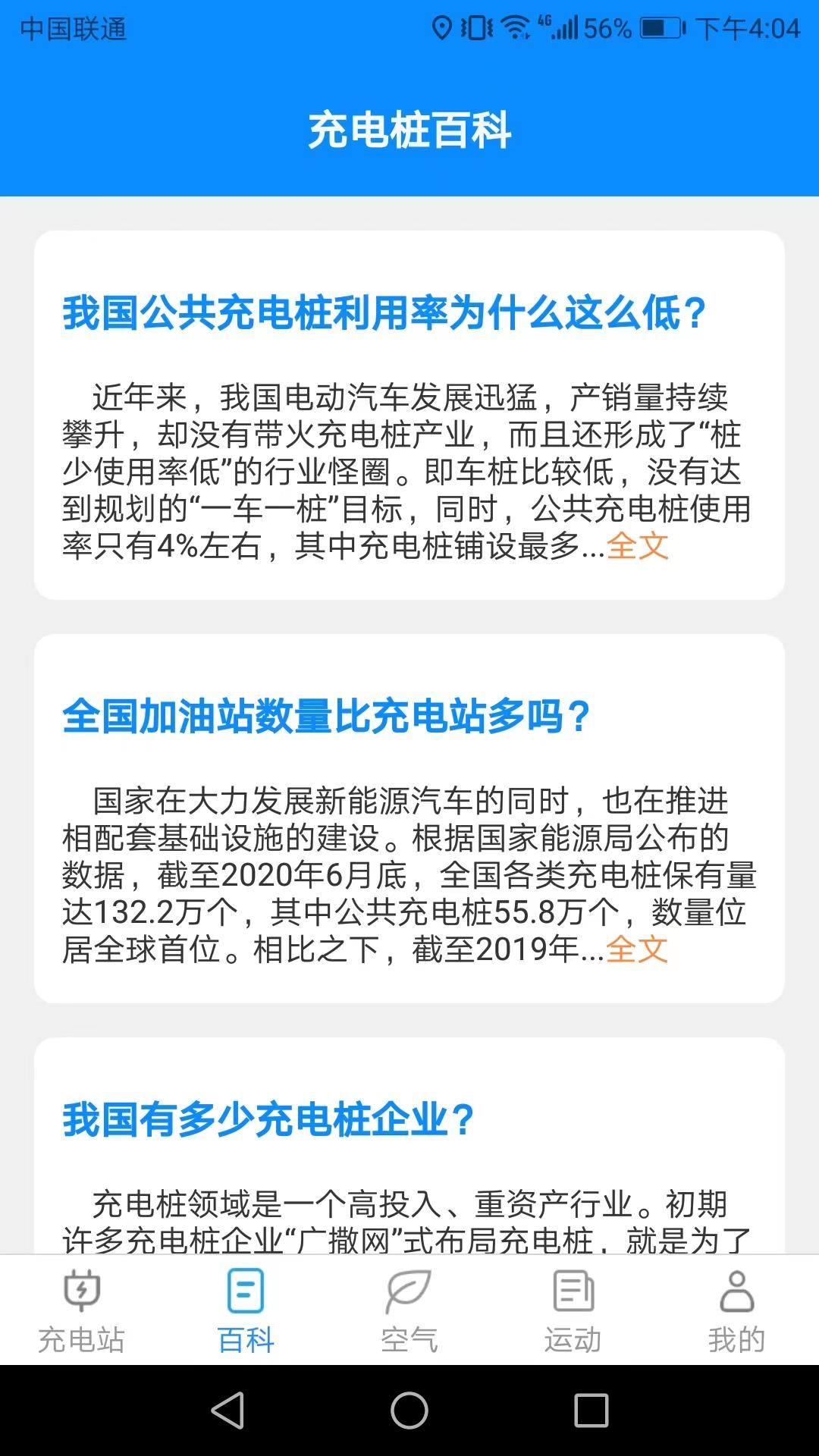
Task: Tap the system back button
Action: tap(227, 1410)
